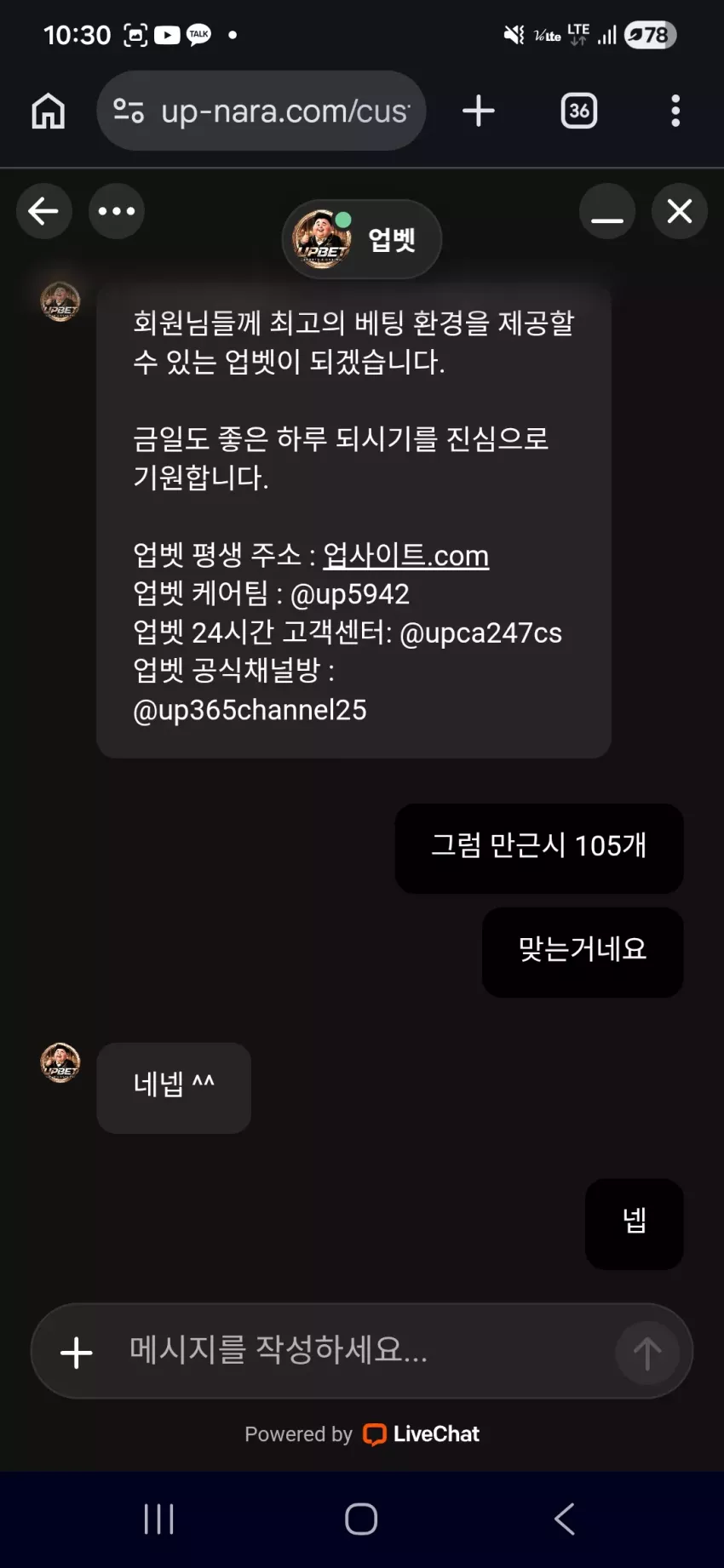Go to browser home page
Screen dimensions: 724x1568
tap(49, 111)
